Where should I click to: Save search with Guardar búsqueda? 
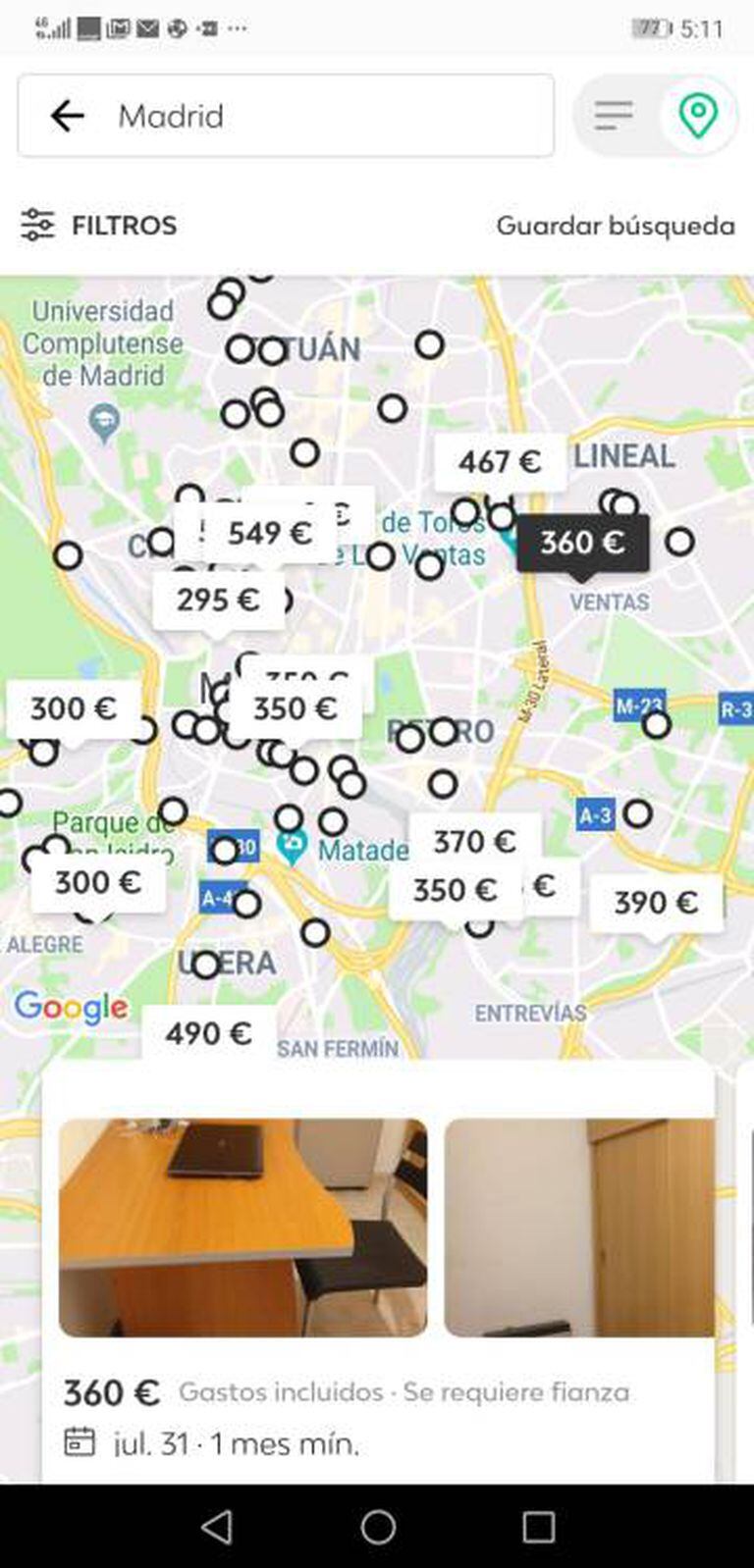tap(615, 226)
